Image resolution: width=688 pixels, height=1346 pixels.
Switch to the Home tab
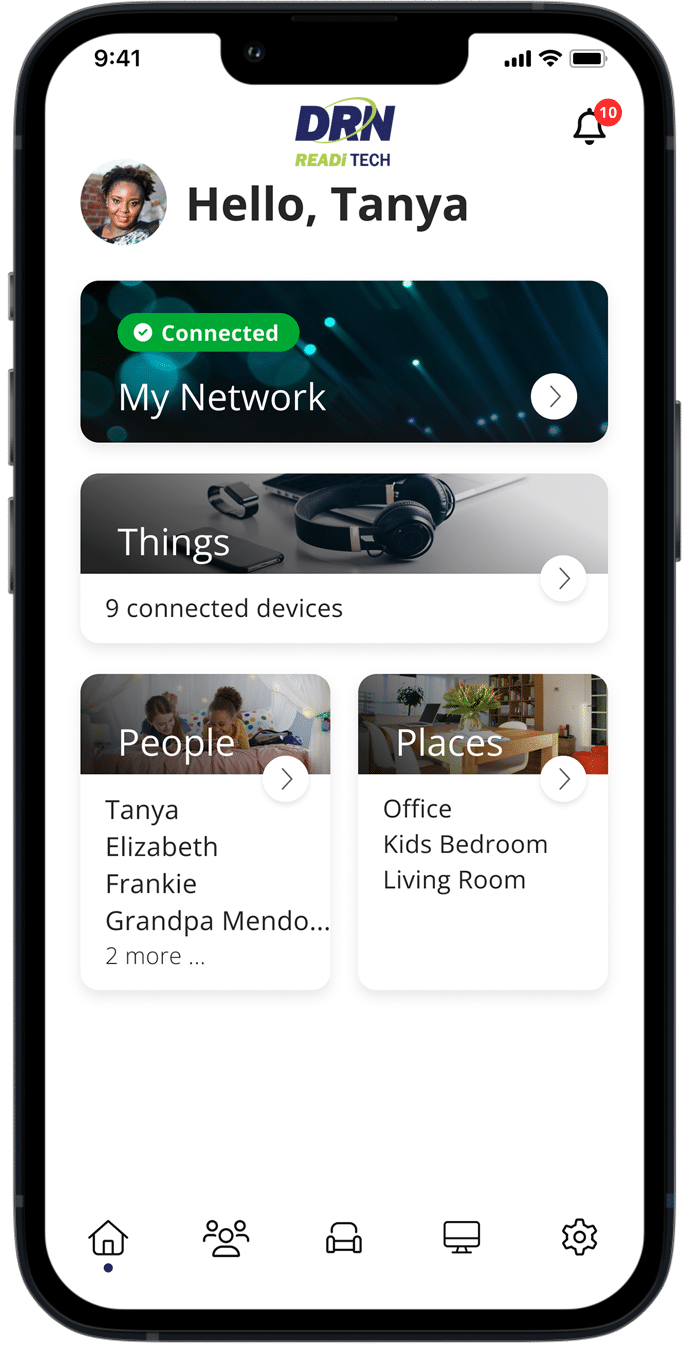pyautogui.click(x=108, y=1239)
